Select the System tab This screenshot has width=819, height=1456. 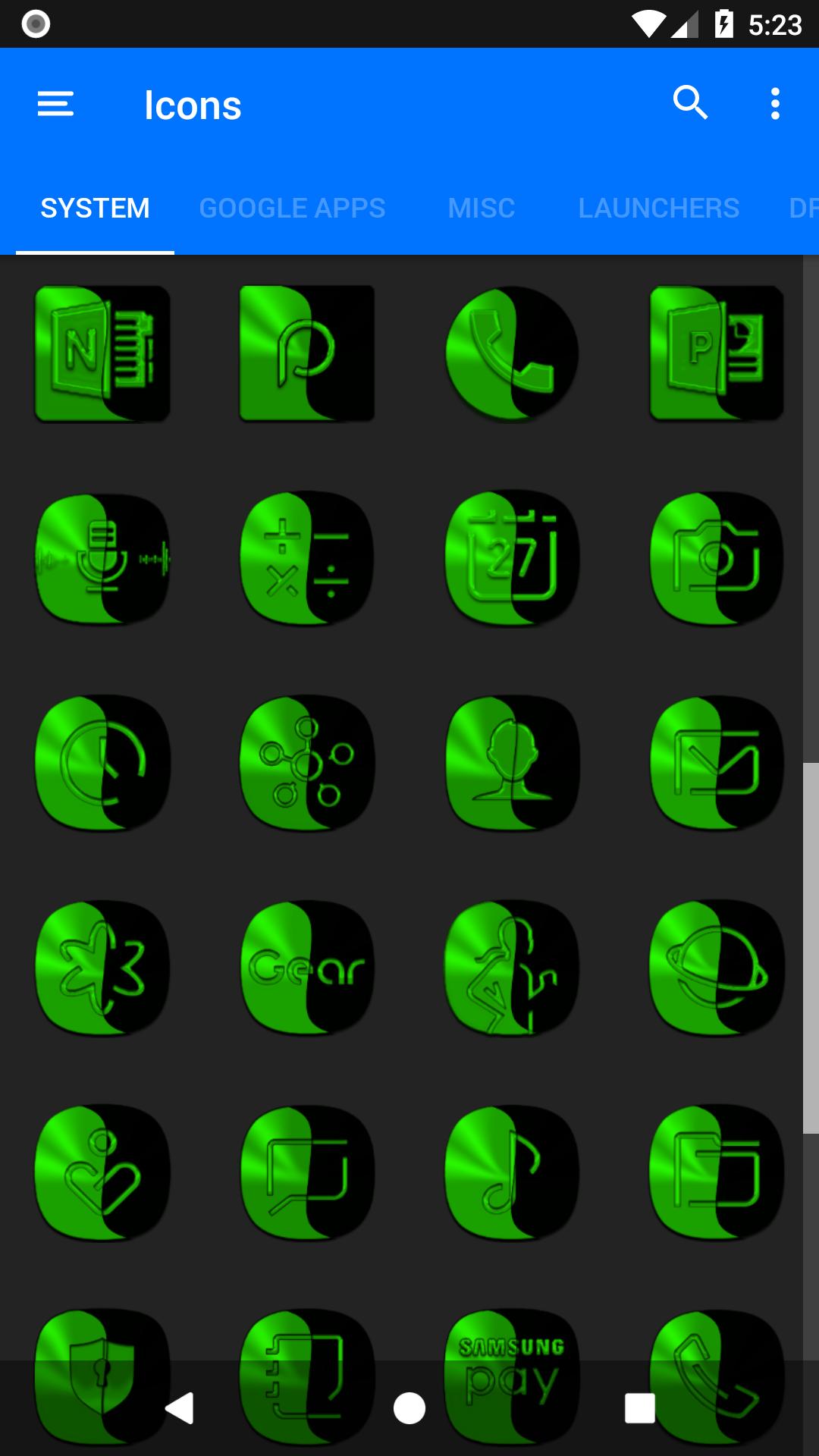pyautogui.click(x=95, y=208)
